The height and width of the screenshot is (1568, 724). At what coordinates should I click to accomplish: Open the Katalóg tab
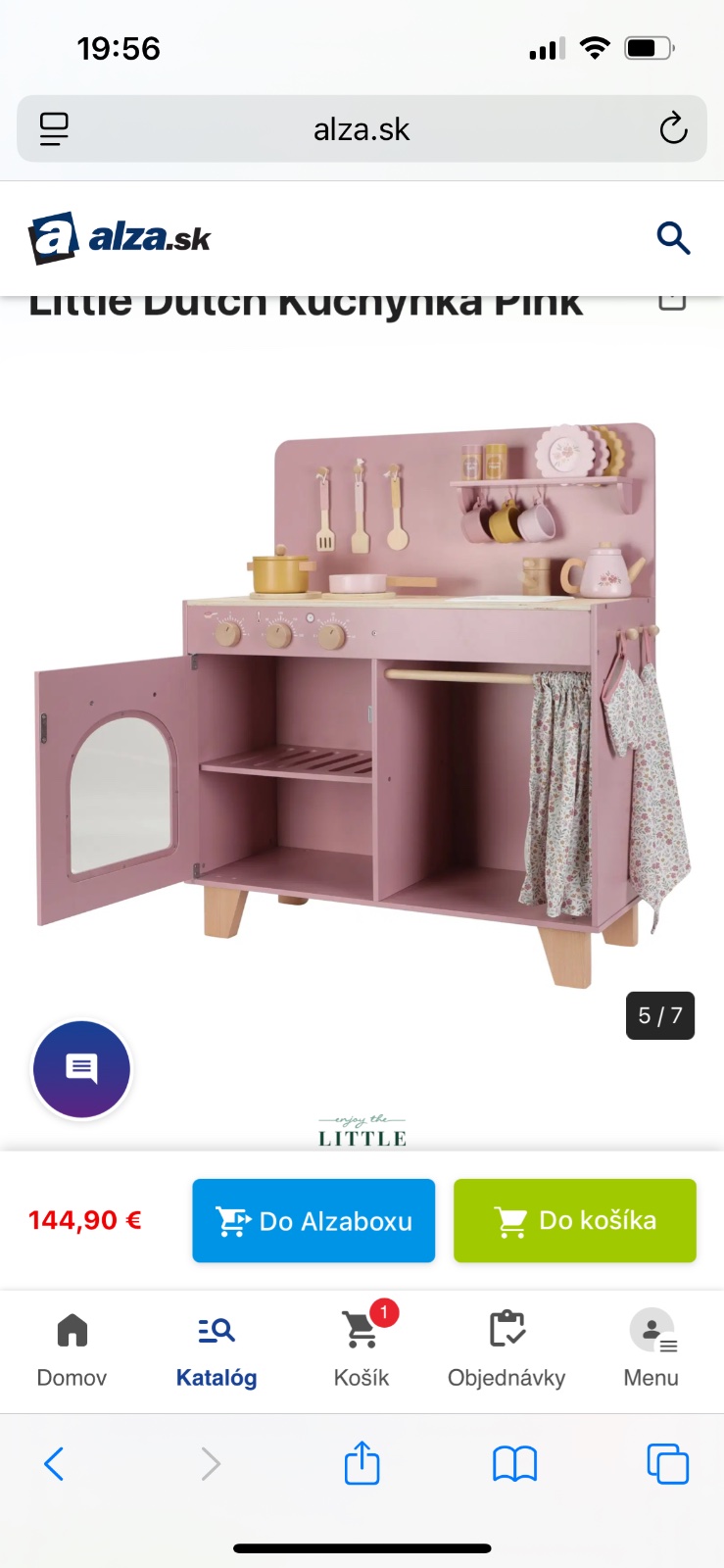(x=217, y=1350)
